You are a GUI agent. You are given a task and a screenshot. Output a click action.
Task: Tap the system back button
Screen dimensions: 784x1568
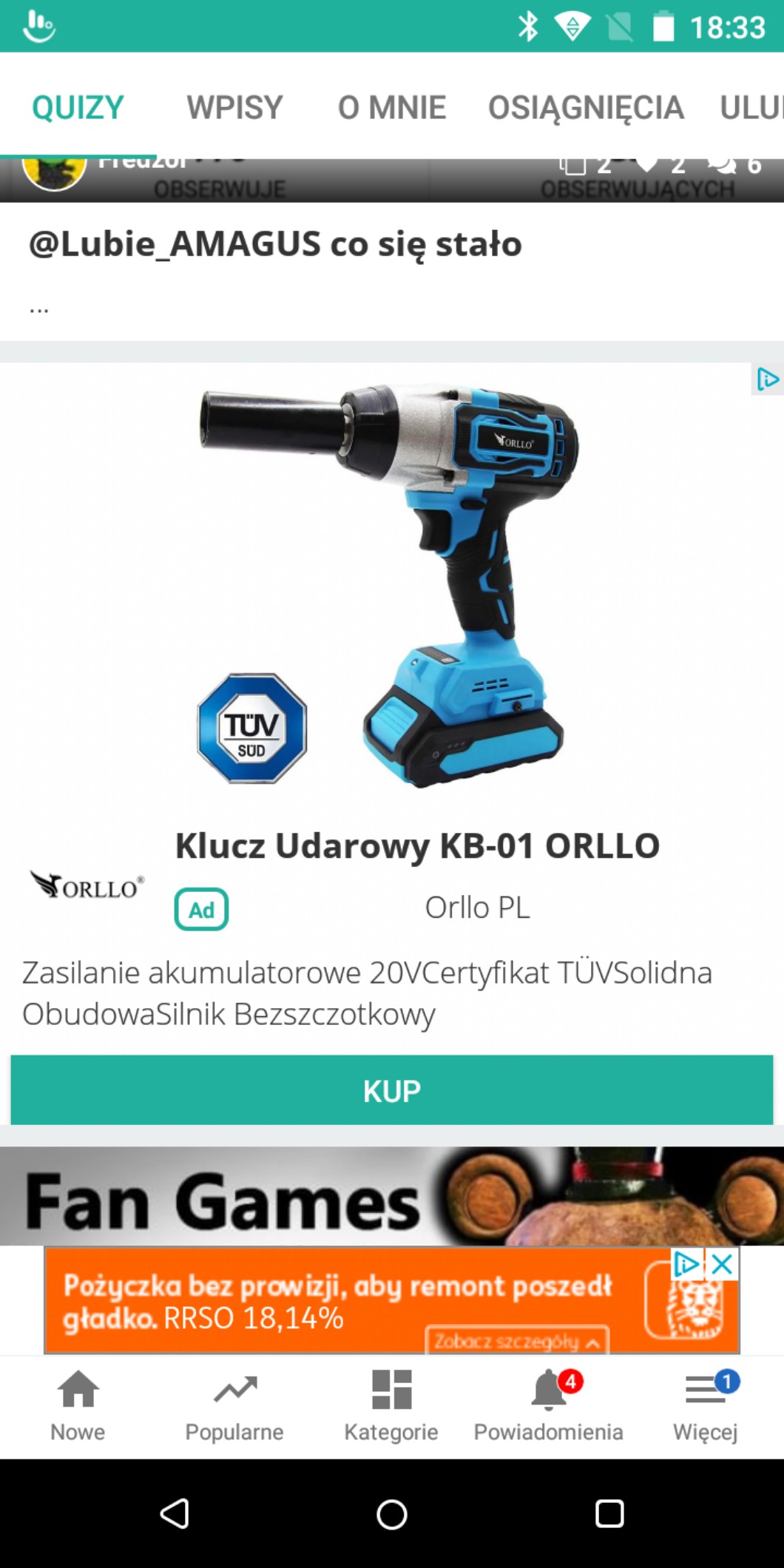coord(175,1514)
